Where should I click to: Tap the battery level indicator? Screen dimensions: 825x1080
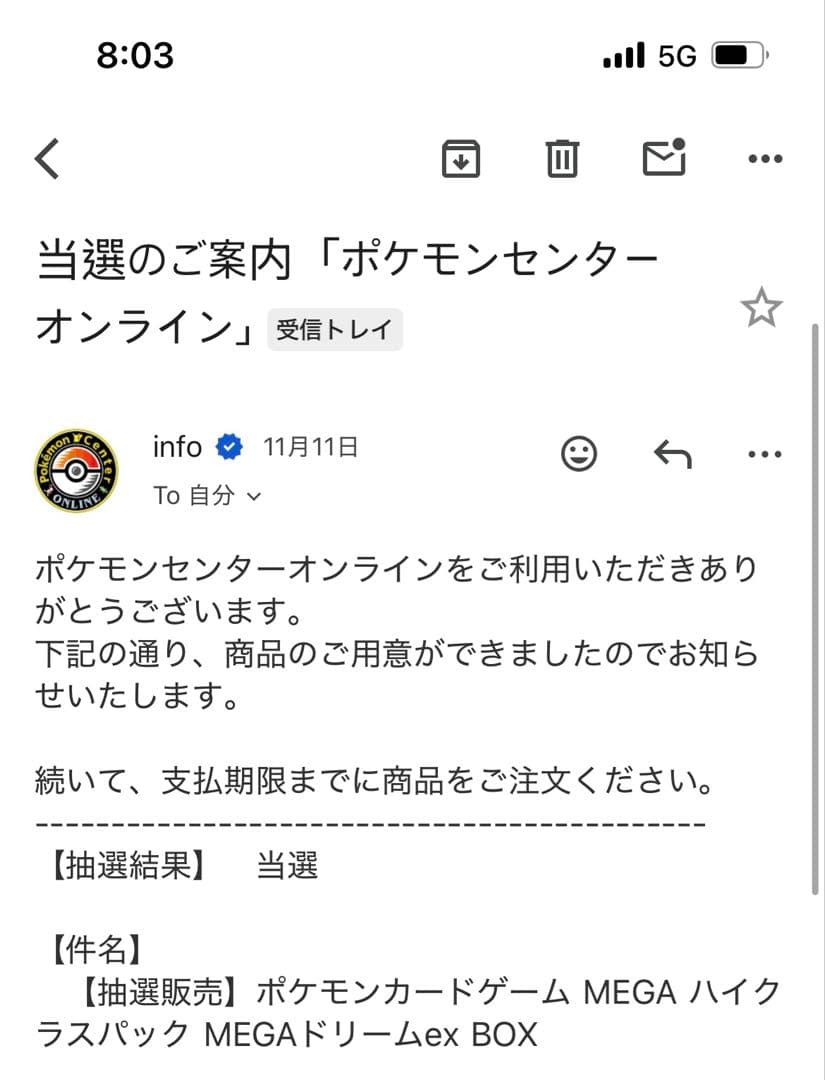737,57
